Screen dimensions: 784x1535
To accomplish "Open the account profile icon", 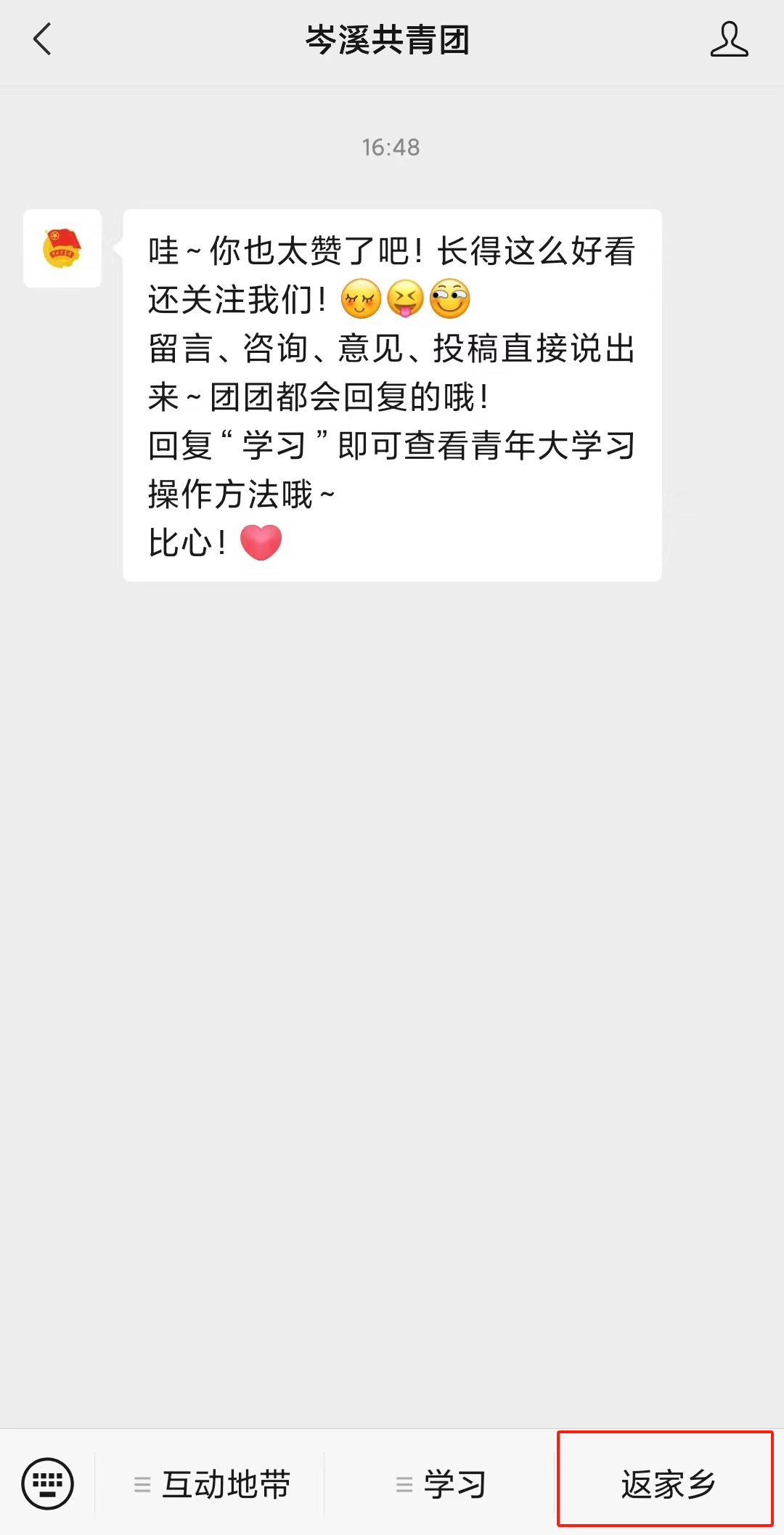I will [x=729, y=39].
